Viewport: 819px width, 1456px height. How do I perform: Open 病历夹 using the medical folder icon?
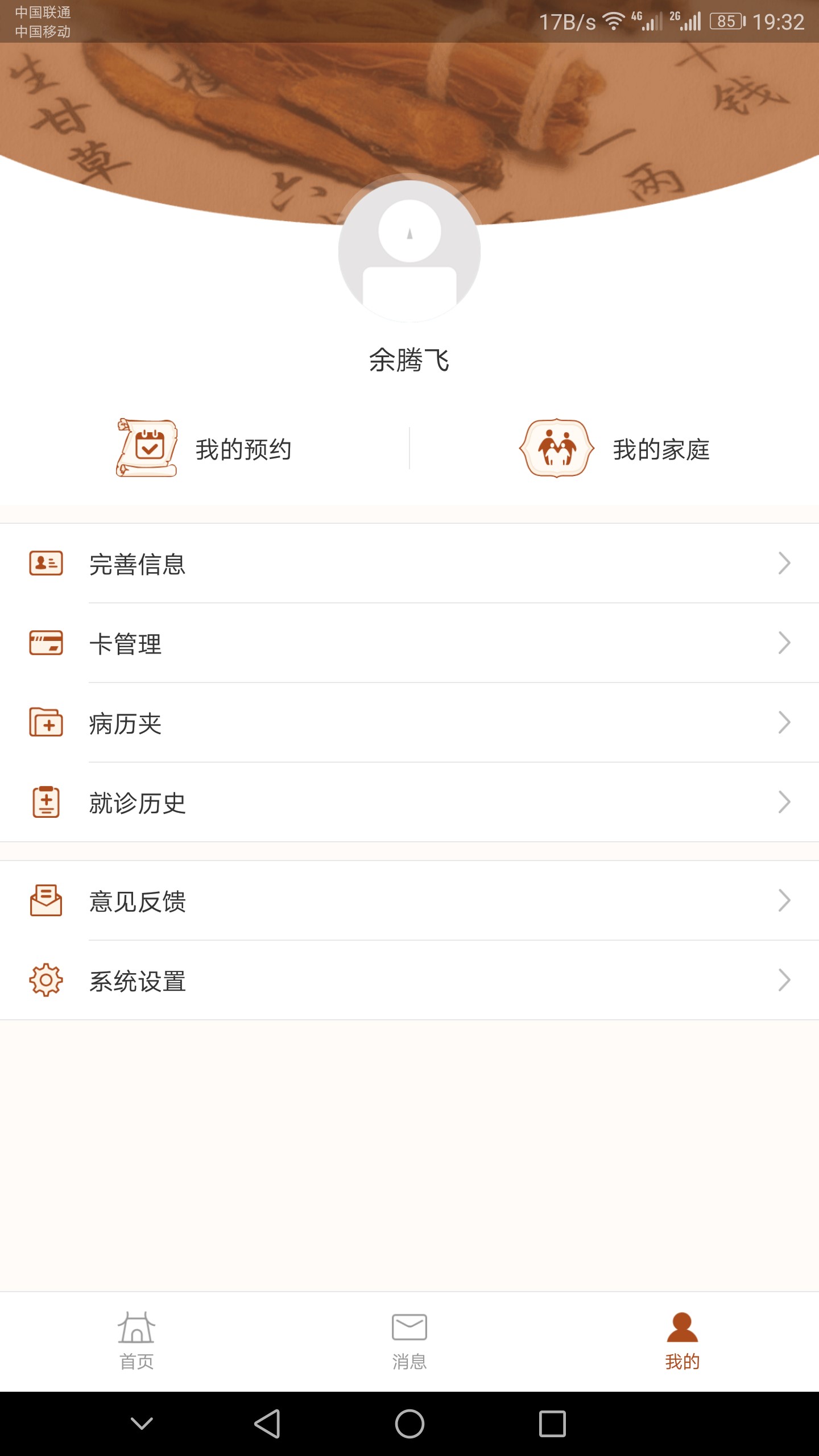tap(46, 723)
